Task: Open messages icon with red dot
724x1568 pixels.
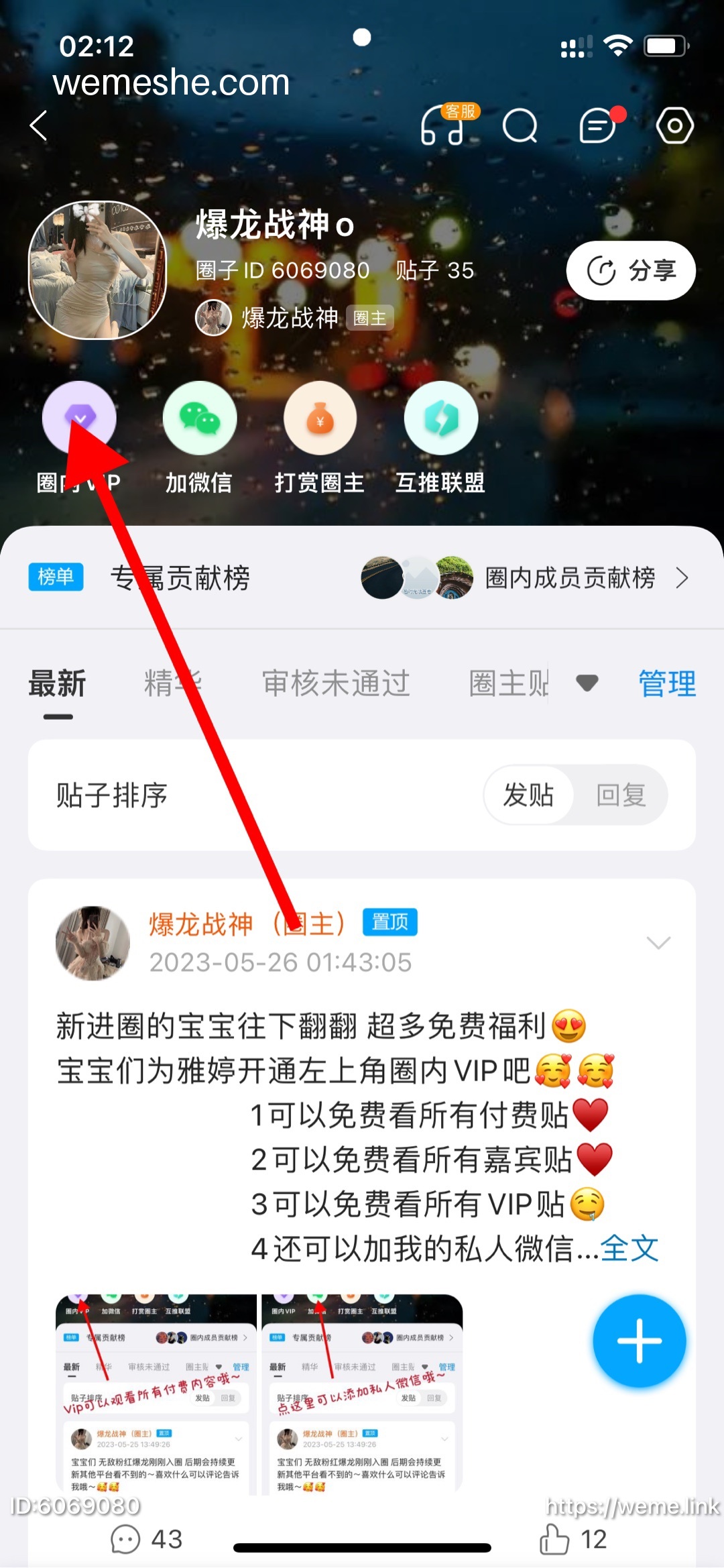Action: (599, 125)
